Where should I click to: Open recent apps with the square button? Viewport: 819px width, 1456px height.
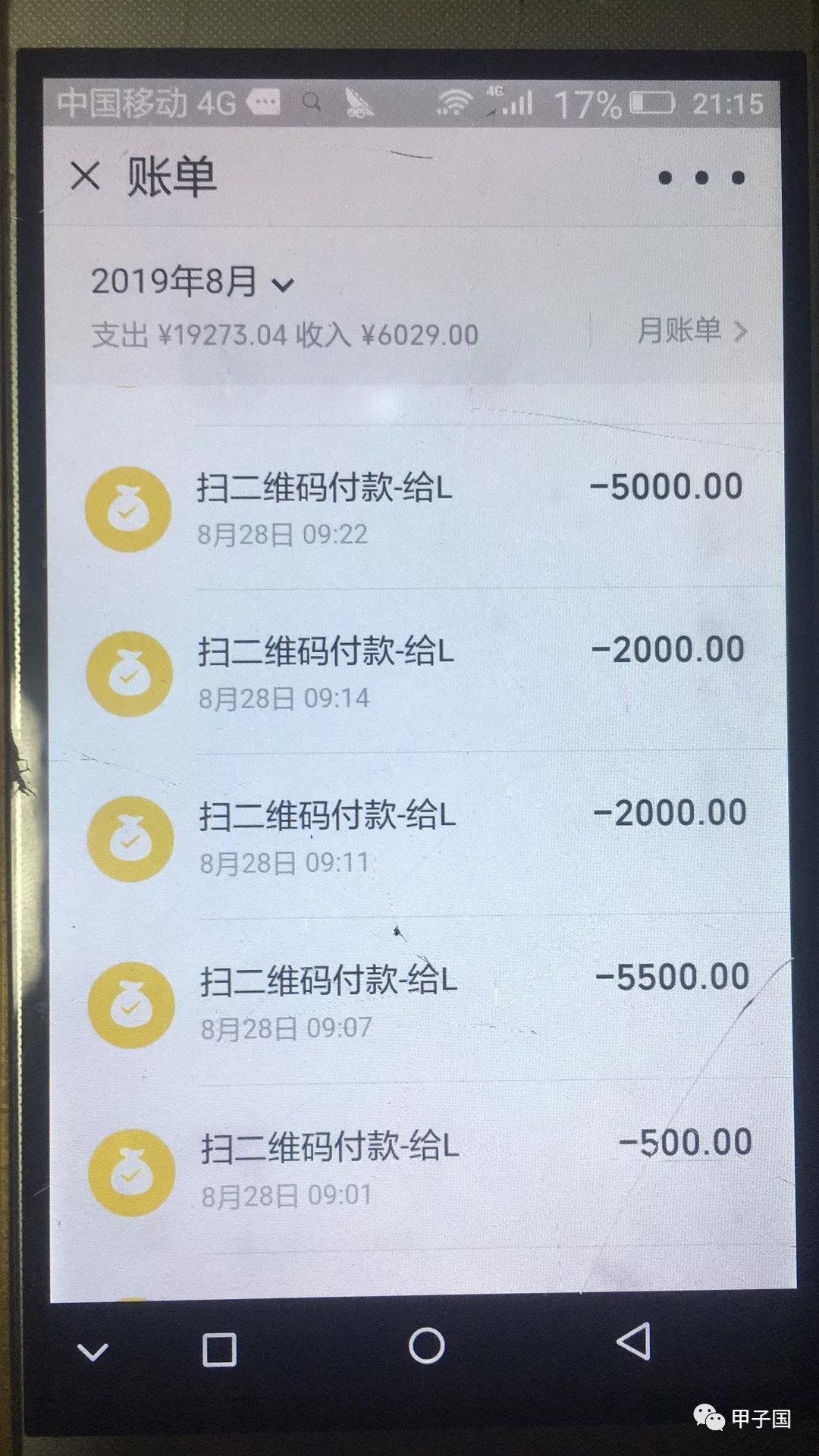[x=219, y=1350]
